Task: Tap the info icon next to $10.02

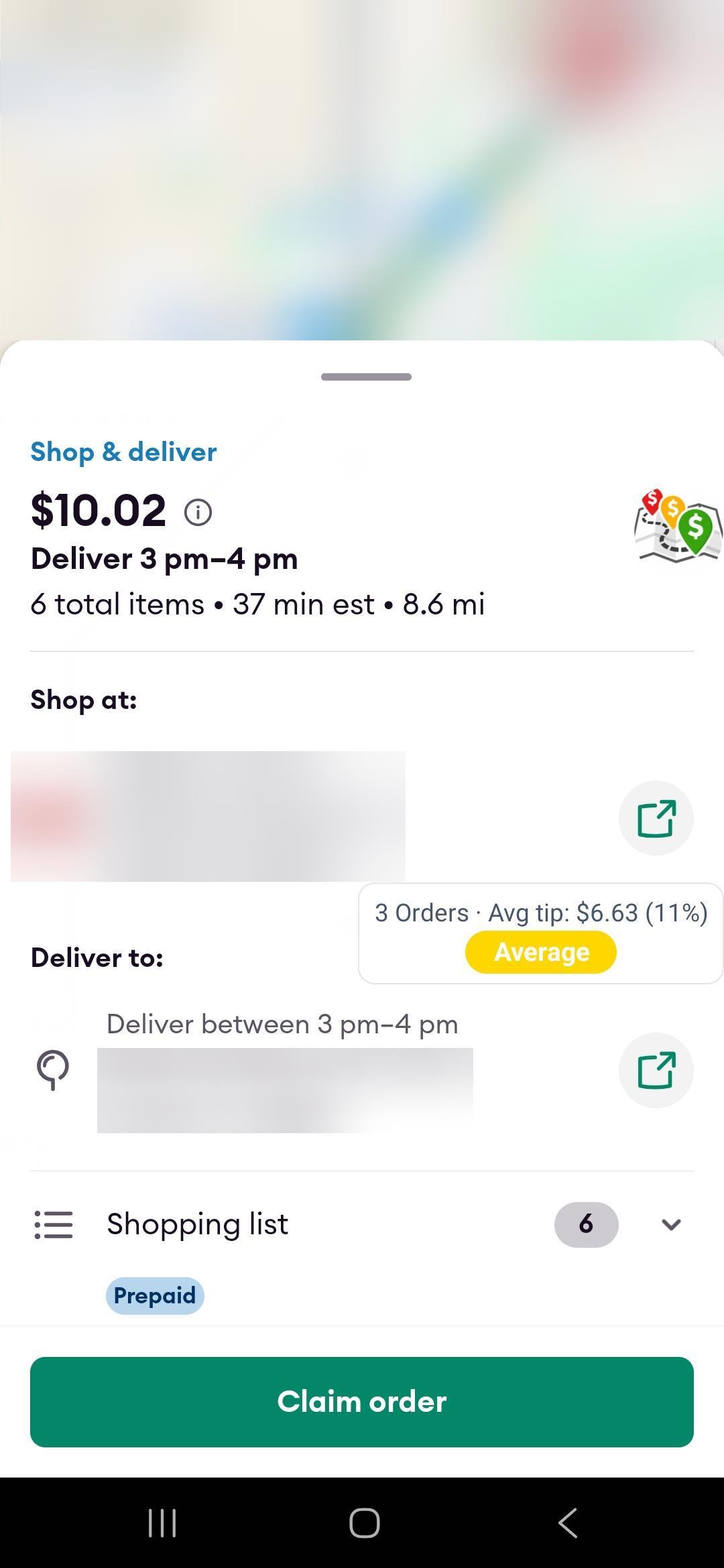Action: coord(197,511)
